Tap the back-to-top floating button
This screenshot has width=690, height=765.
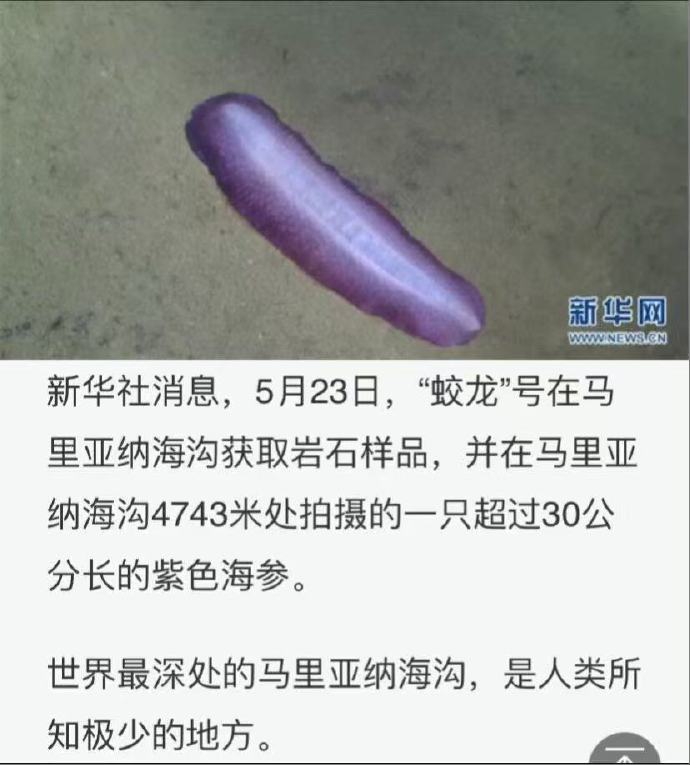624,751
